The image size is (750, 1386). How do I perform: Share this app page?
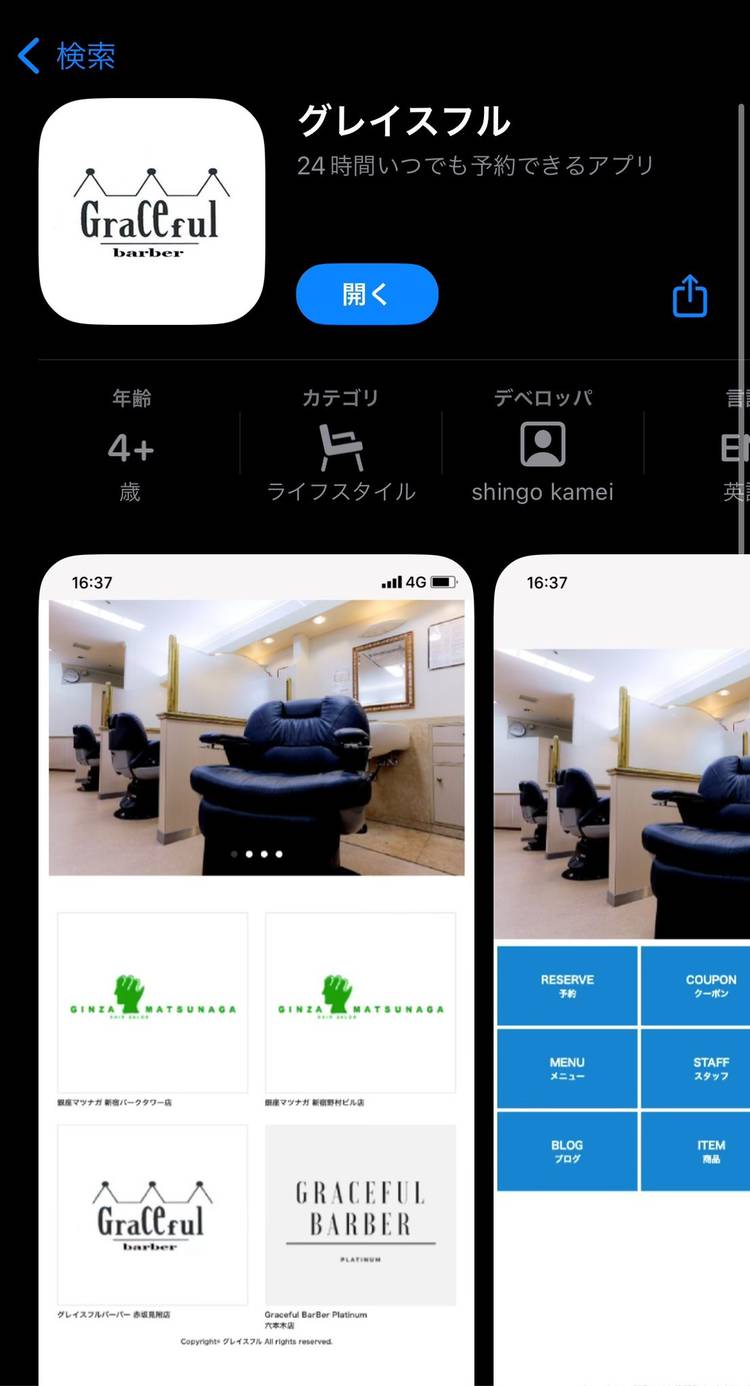(690, 296)
